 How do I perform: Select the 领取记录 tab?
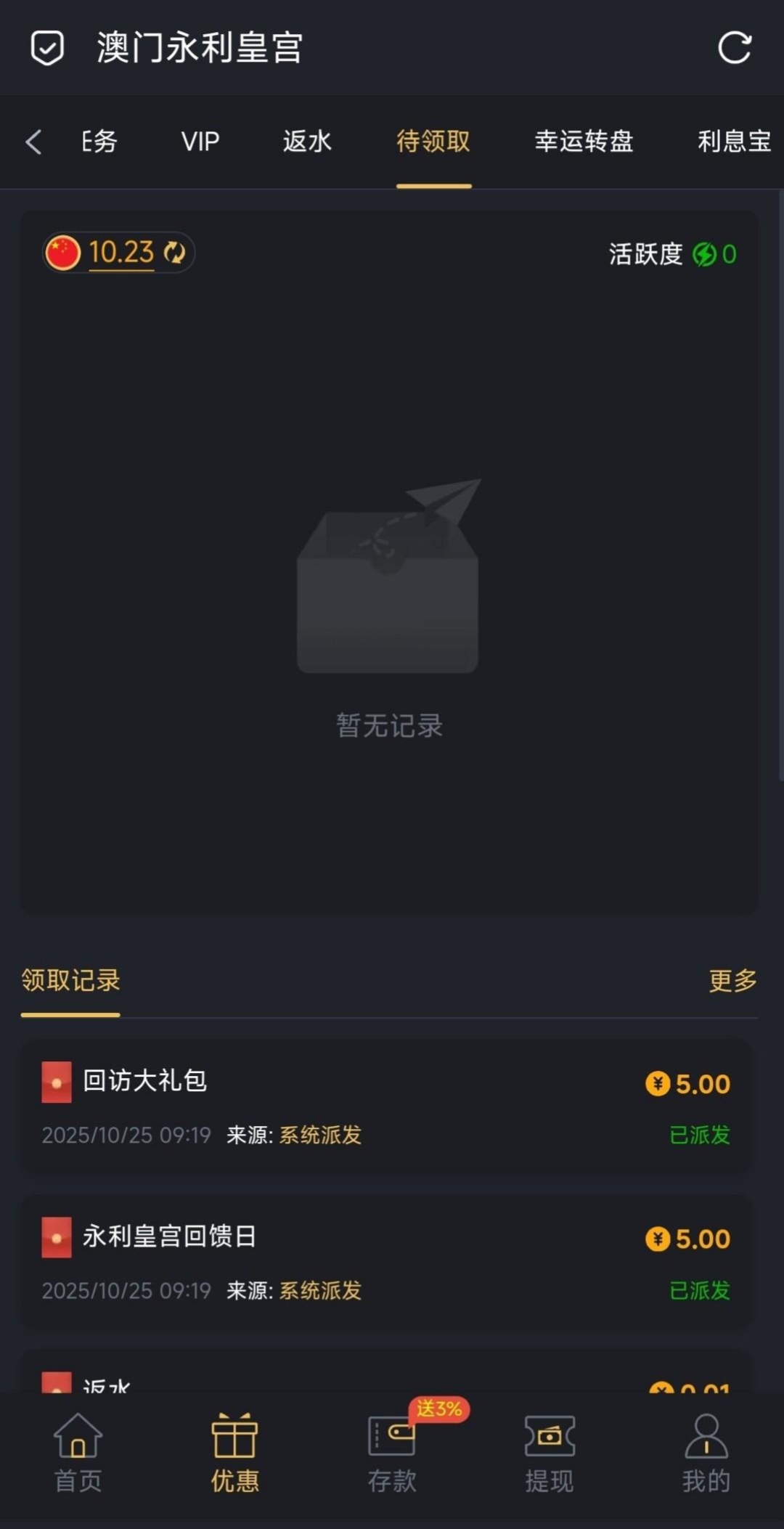[70, 981]
